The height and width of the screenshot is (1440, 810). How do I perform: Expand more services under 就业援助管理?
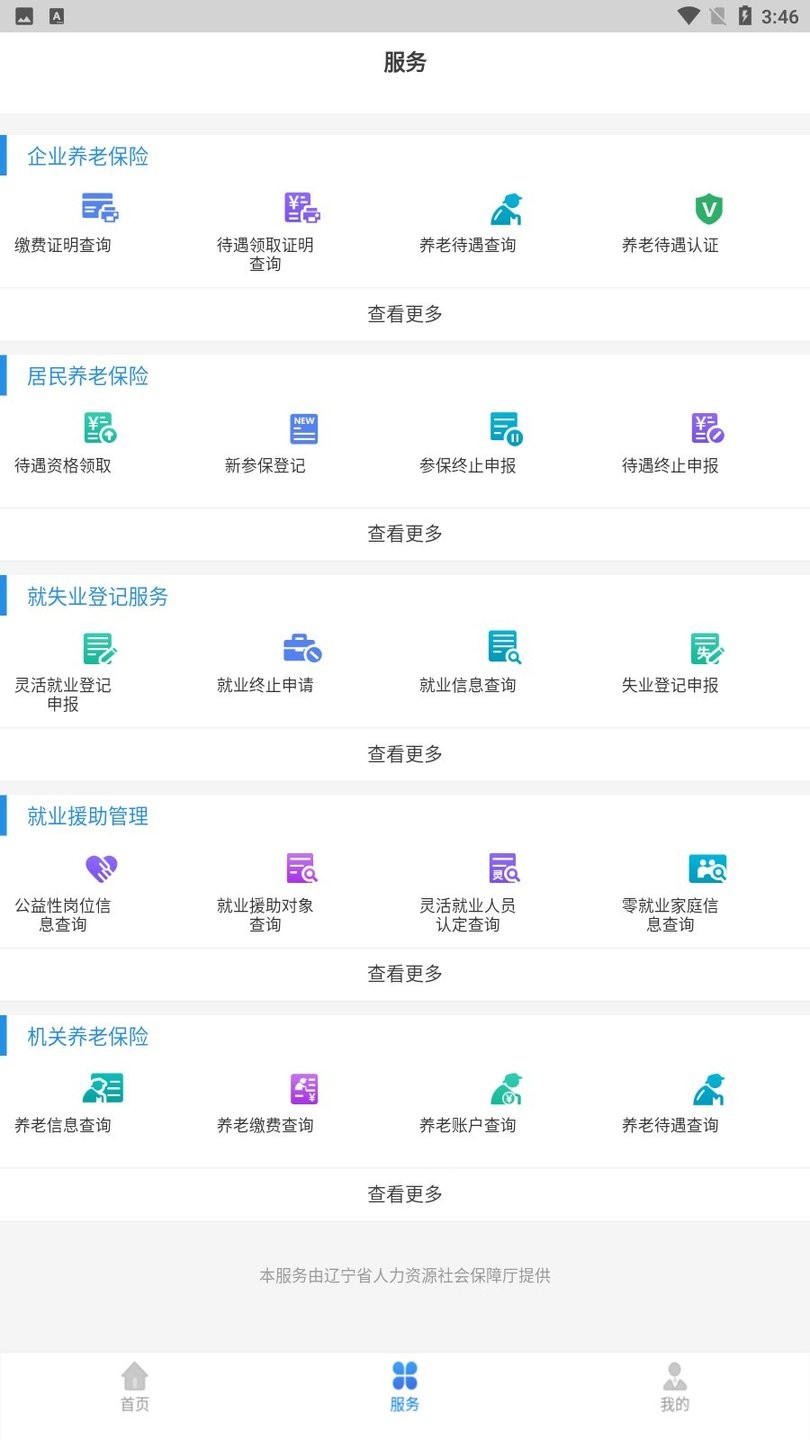click(x=404, y=973)
